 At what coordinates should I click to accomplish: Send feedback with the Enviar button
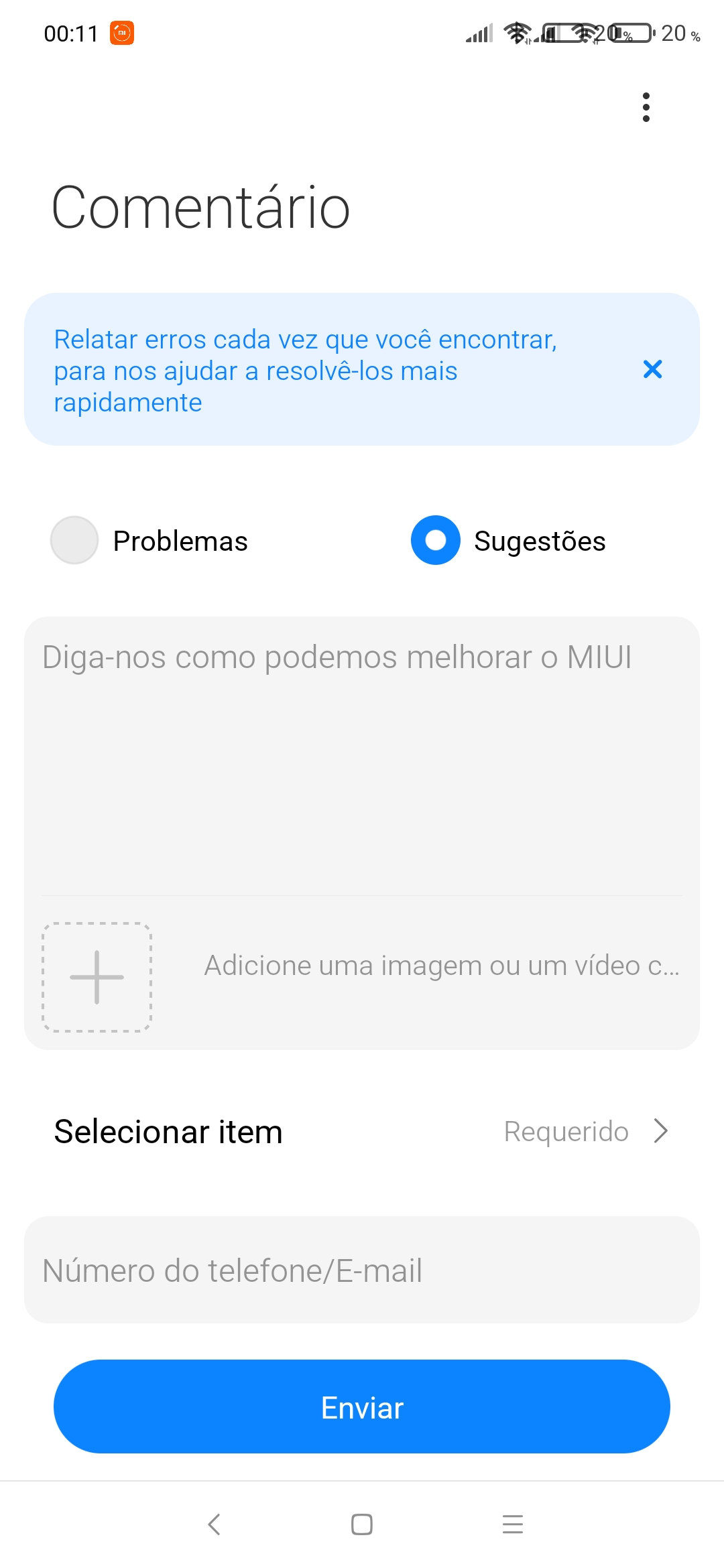pyautogui.click(x=362, y=1407)
